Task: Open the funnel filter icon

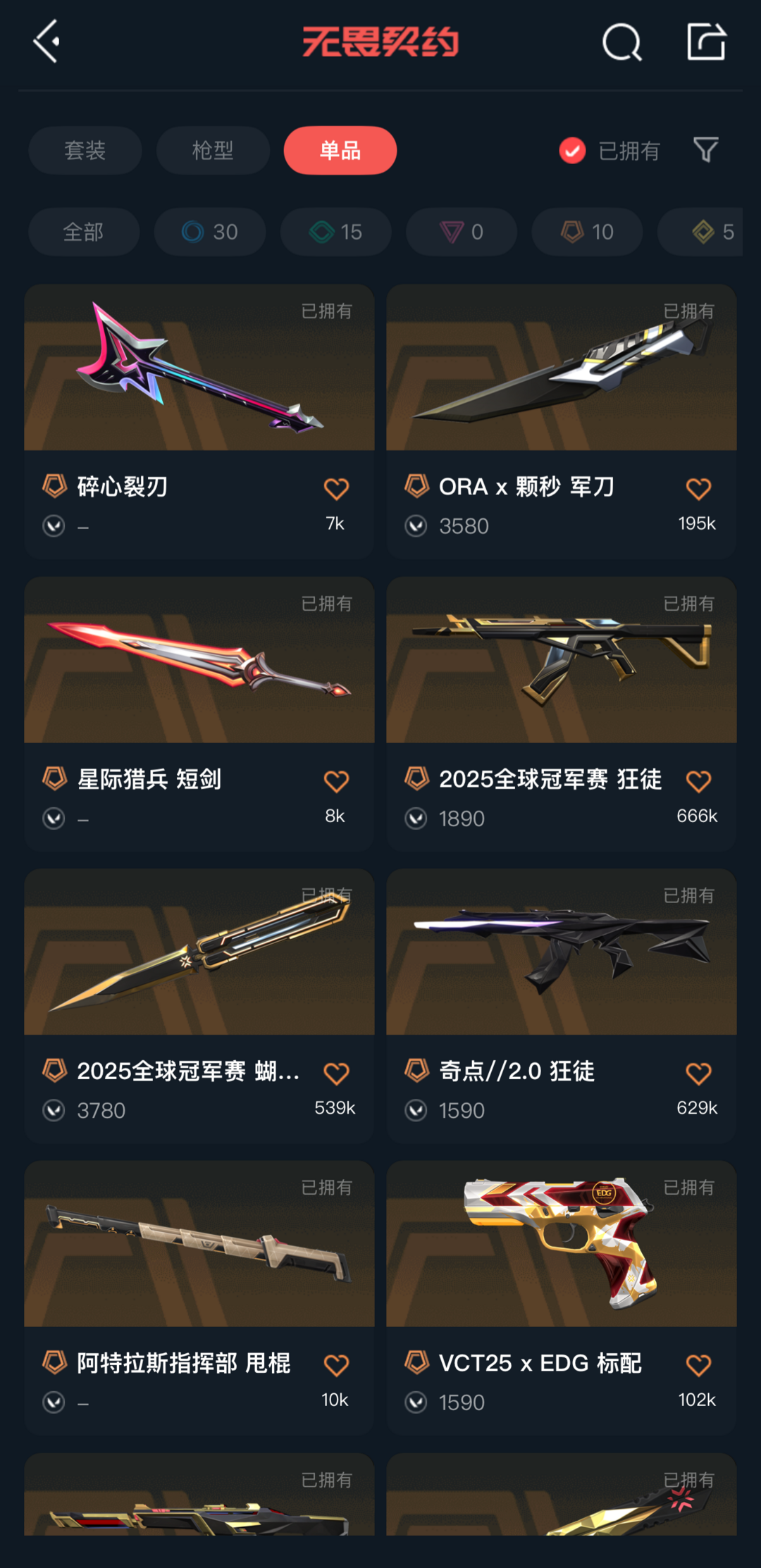Action: 705,150
